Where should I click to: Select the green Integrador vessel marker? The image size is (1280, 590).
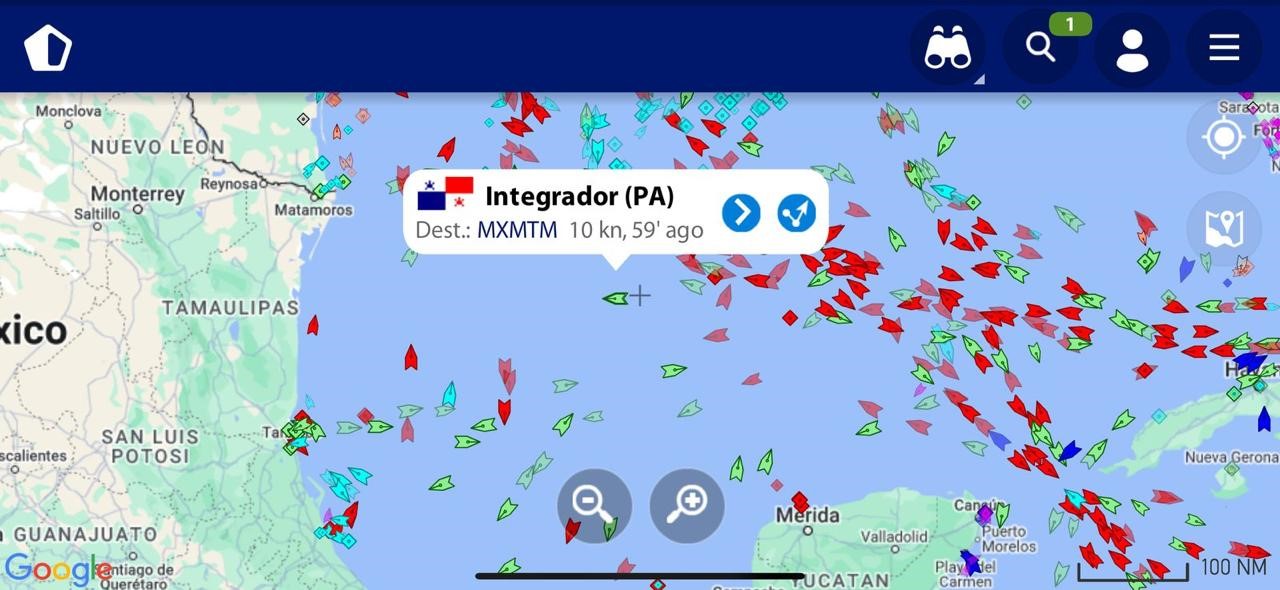click(x=615, y=298)
